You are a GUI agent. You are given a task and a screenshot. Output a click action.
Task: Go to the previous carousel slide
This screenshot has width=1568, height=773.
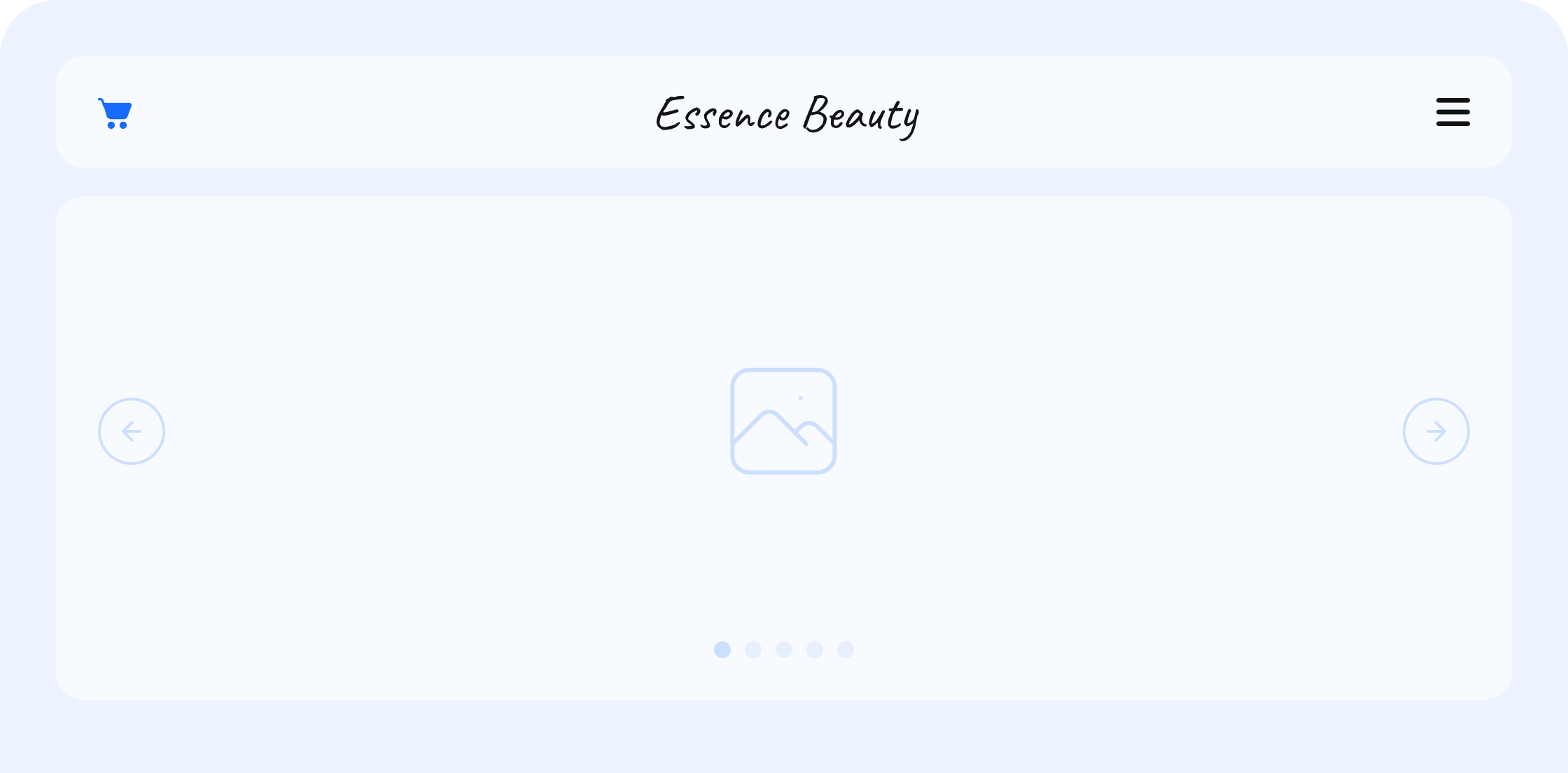point(132,431)
